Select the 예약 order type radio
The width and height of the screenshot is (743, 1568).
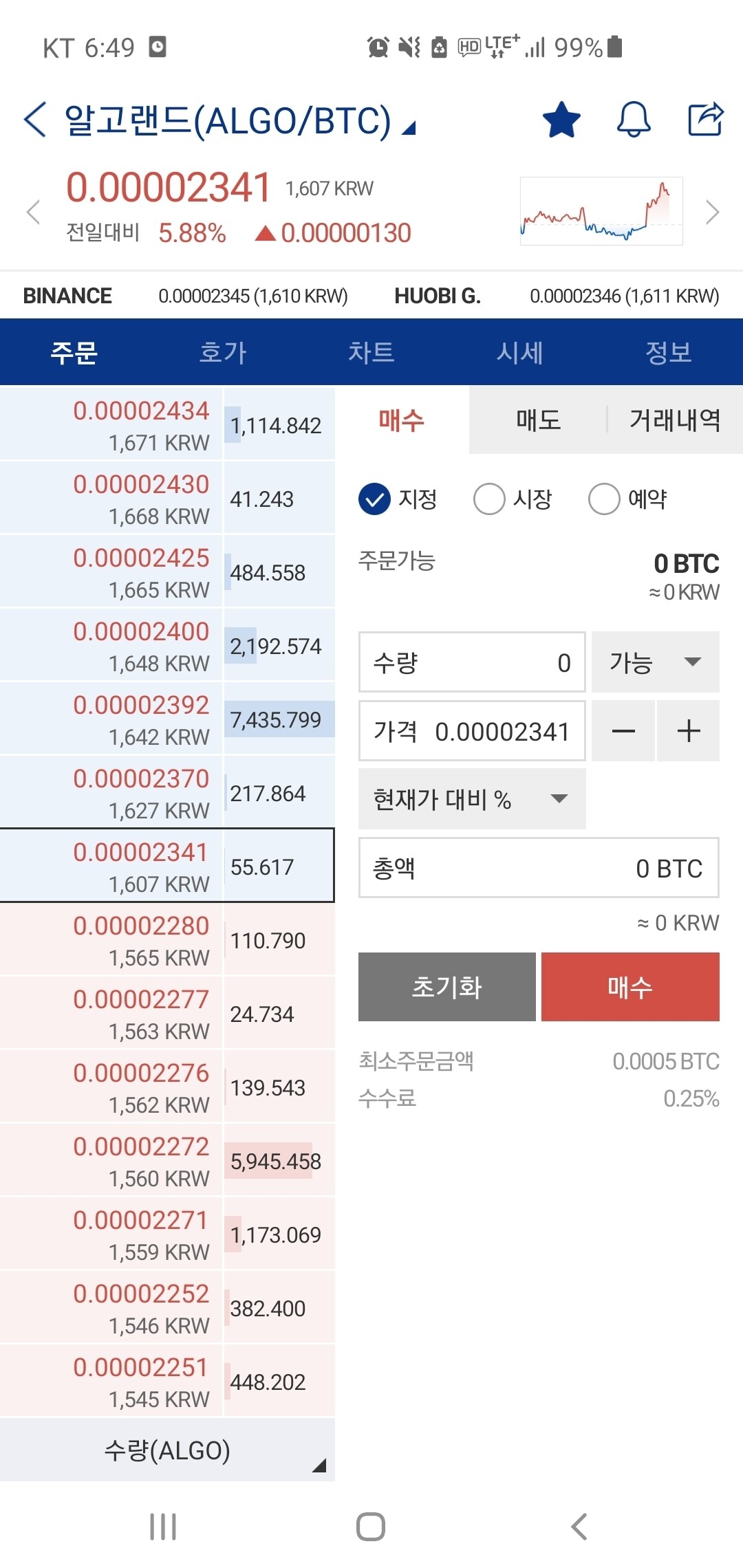coord(604,499)
